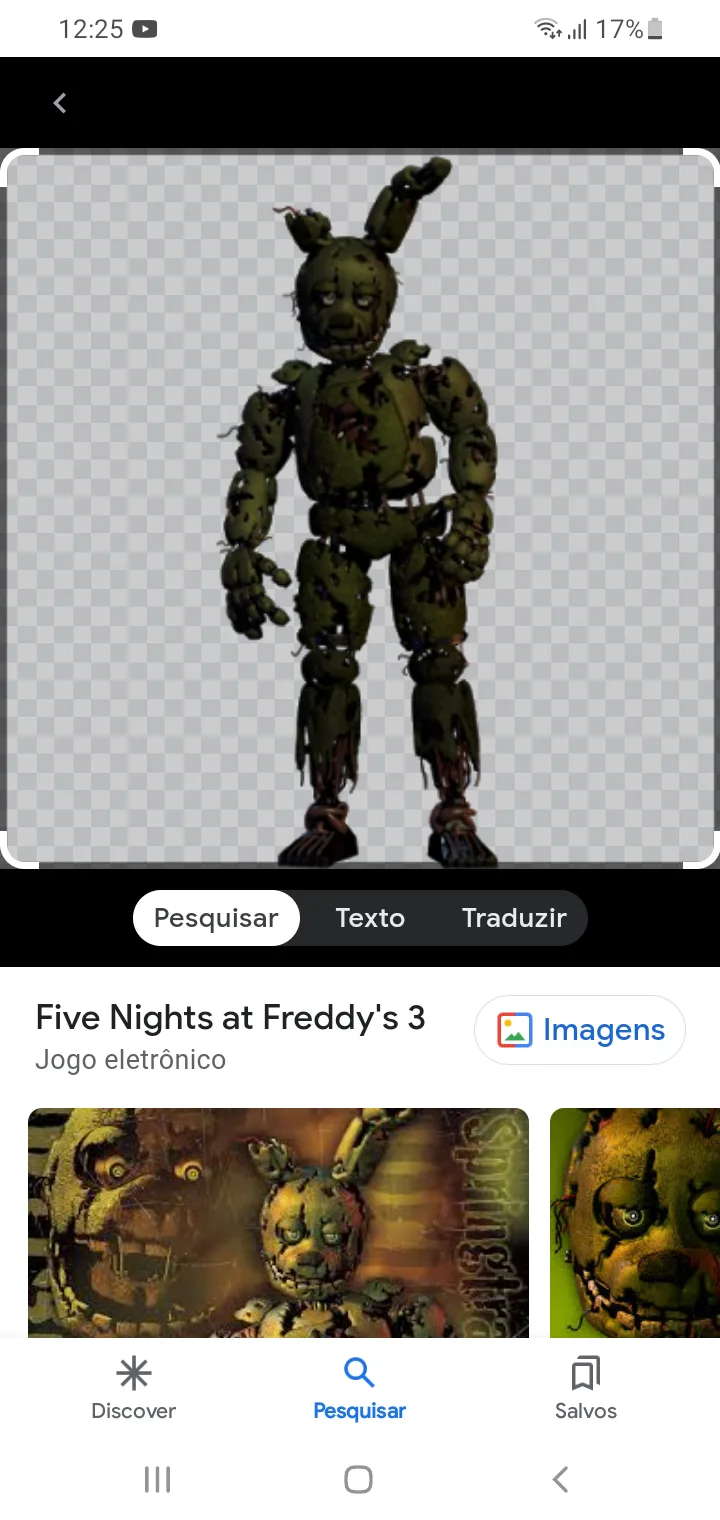This screenshot has width=720, height=1520.
Task: Open the recent apps button
Action: pos(157,1479)
